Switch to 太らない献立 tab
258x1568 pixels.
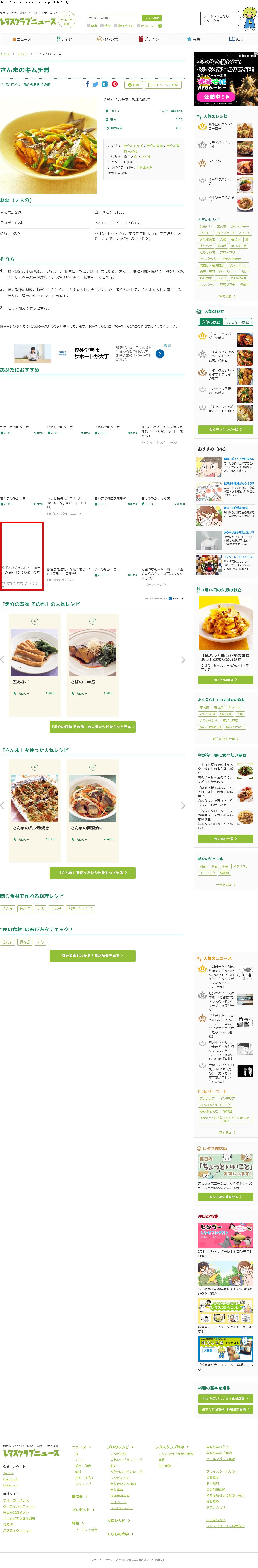point(238,322)
